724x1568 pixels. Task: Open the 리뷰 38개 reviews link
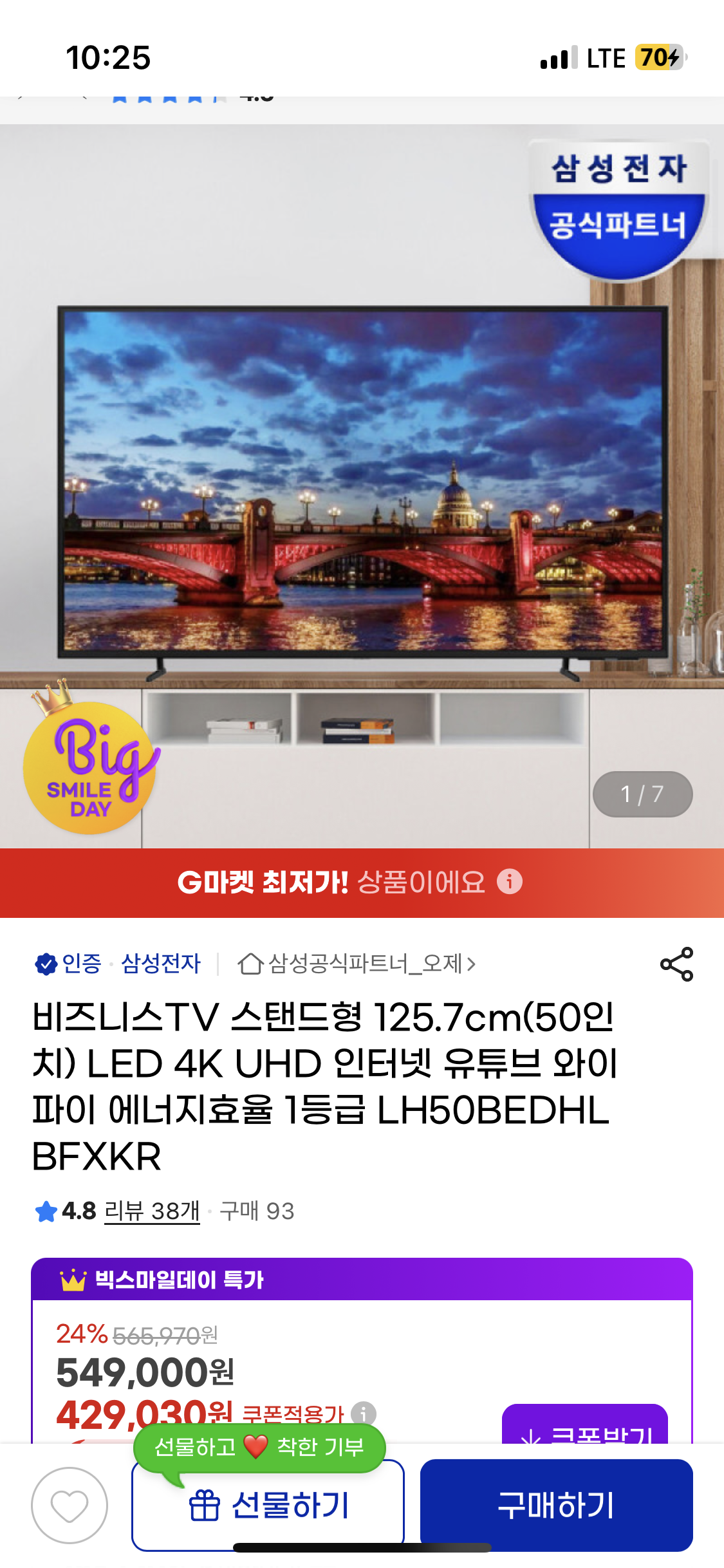tap(152, 1211)
